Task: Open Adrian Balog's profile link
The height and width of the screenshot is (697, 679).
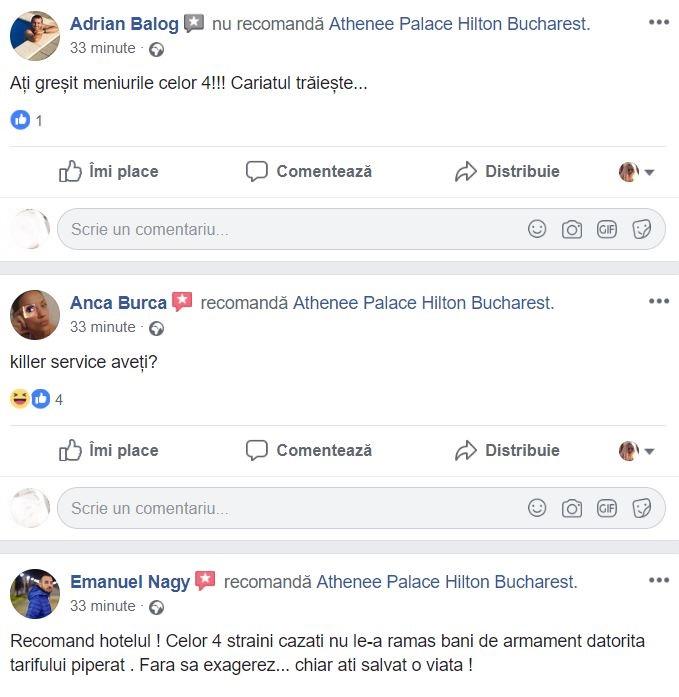Action: pos(124,24)
